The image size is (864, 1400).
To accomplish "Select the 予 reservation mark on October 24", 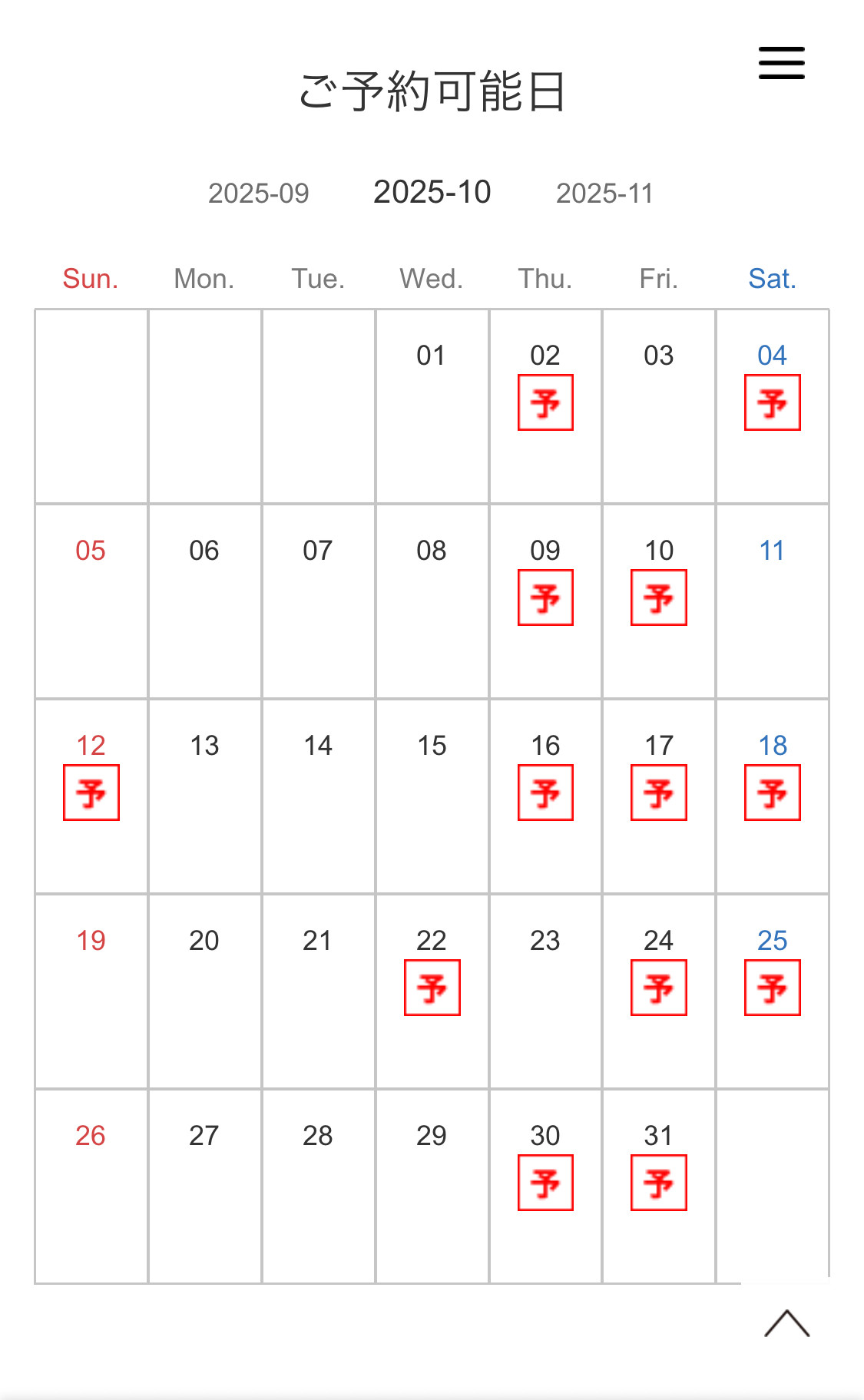I will click(659, 988).
